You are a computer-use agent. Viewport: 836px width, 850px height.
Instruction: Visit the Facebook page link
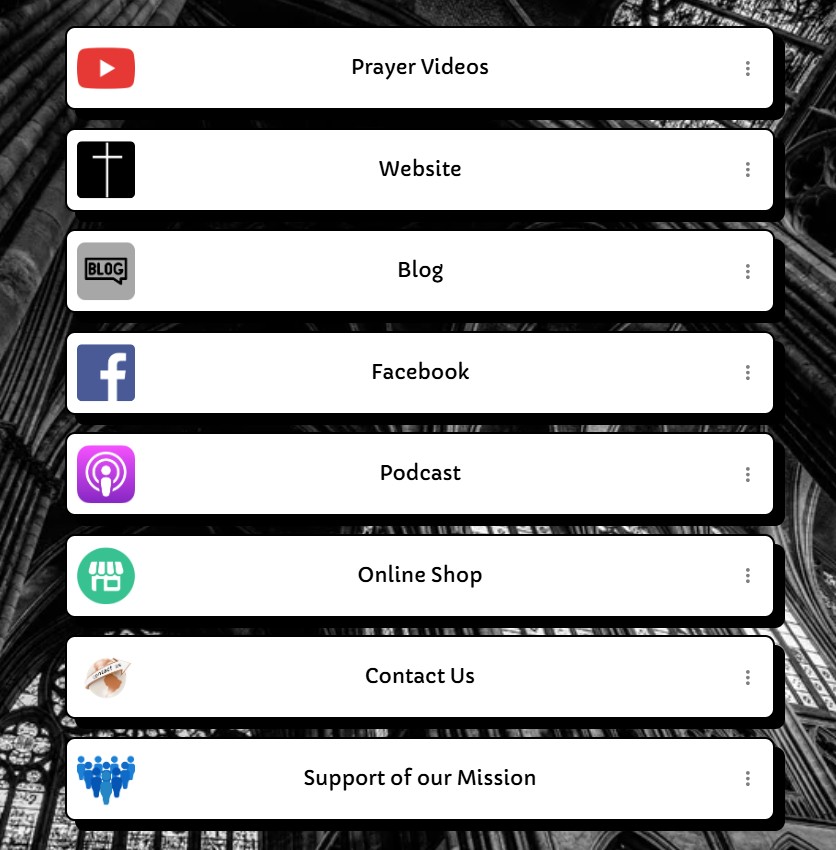tap(420, 372)
